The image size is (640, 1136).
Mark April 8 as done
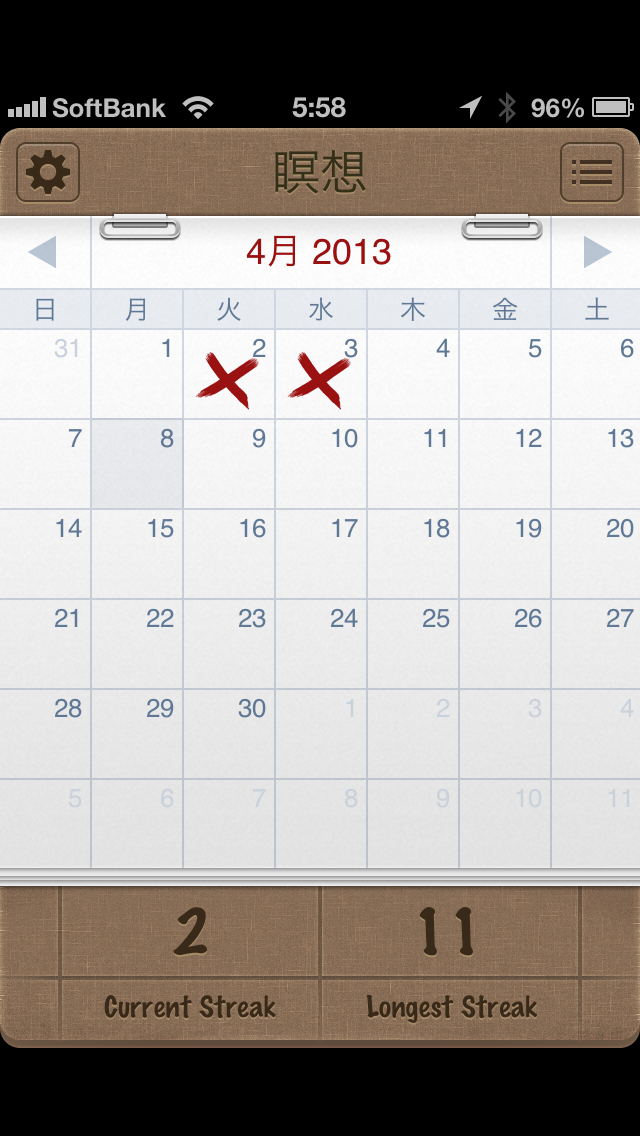137,464
